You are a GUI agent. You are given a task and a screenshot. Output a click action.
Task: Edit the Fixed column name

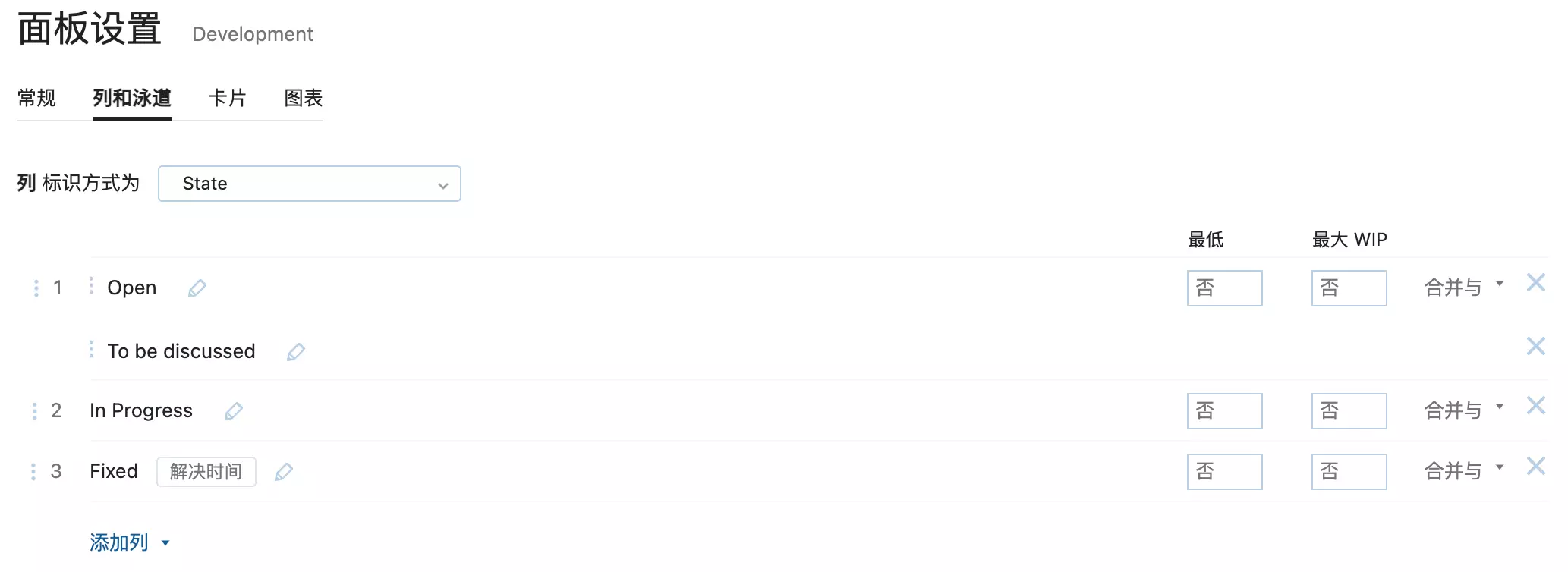tap(284, 472)
